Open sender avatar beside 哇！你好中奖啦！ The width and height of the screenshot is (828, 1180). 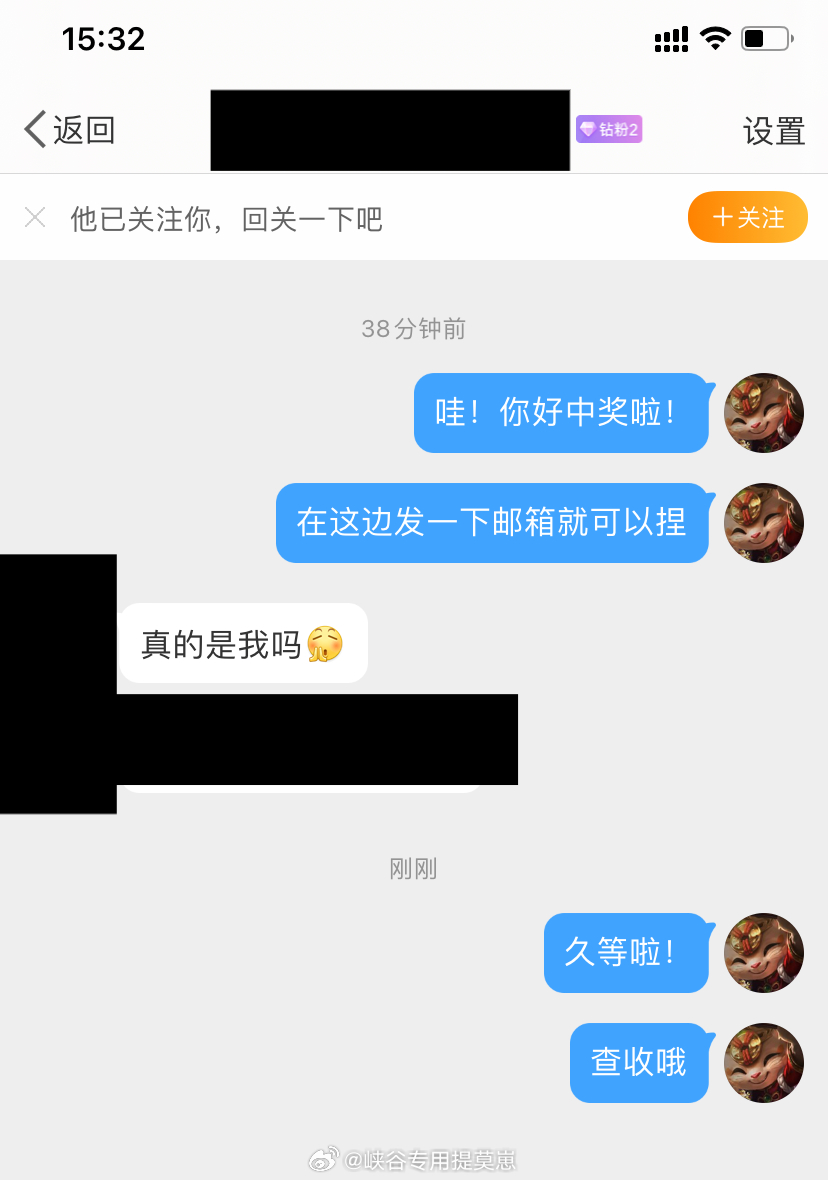763,413
